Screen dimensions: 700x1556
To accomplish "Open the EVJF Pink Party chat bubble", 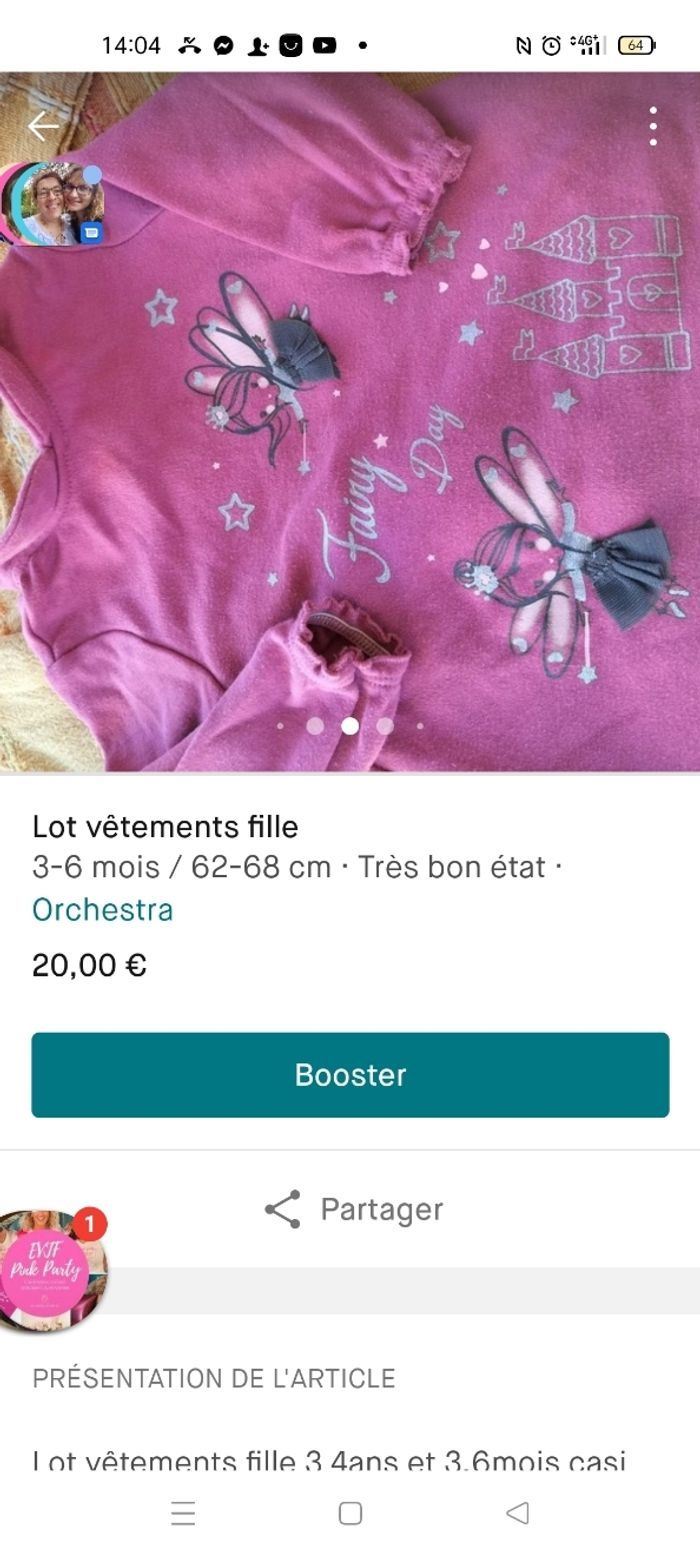I will (x=48, y=1270).
